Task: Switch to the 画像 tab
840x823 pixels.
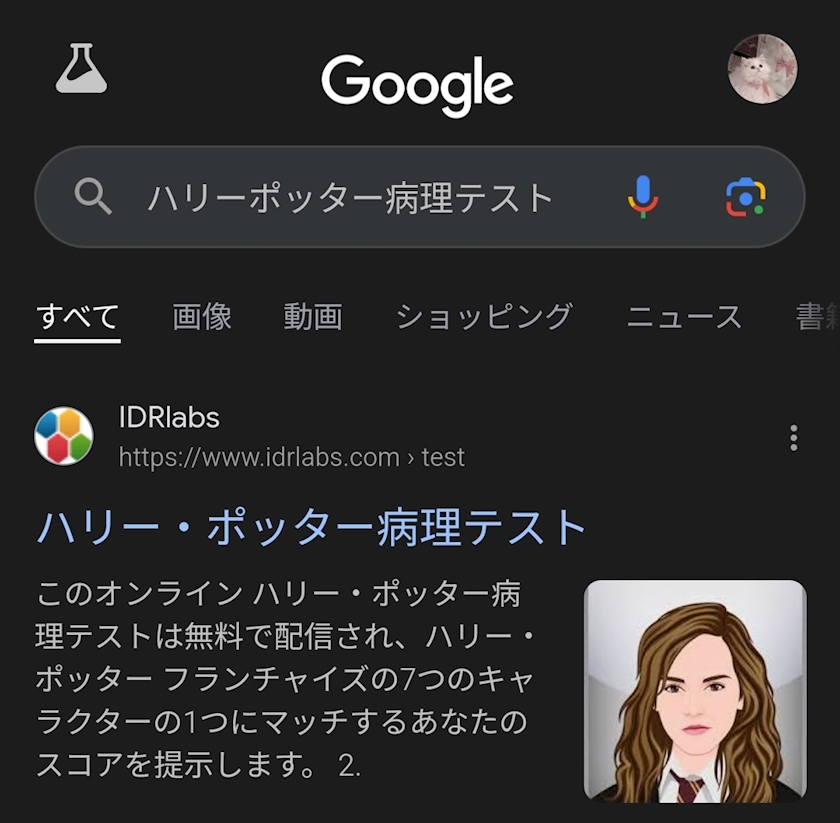Action: click(202, 316)
